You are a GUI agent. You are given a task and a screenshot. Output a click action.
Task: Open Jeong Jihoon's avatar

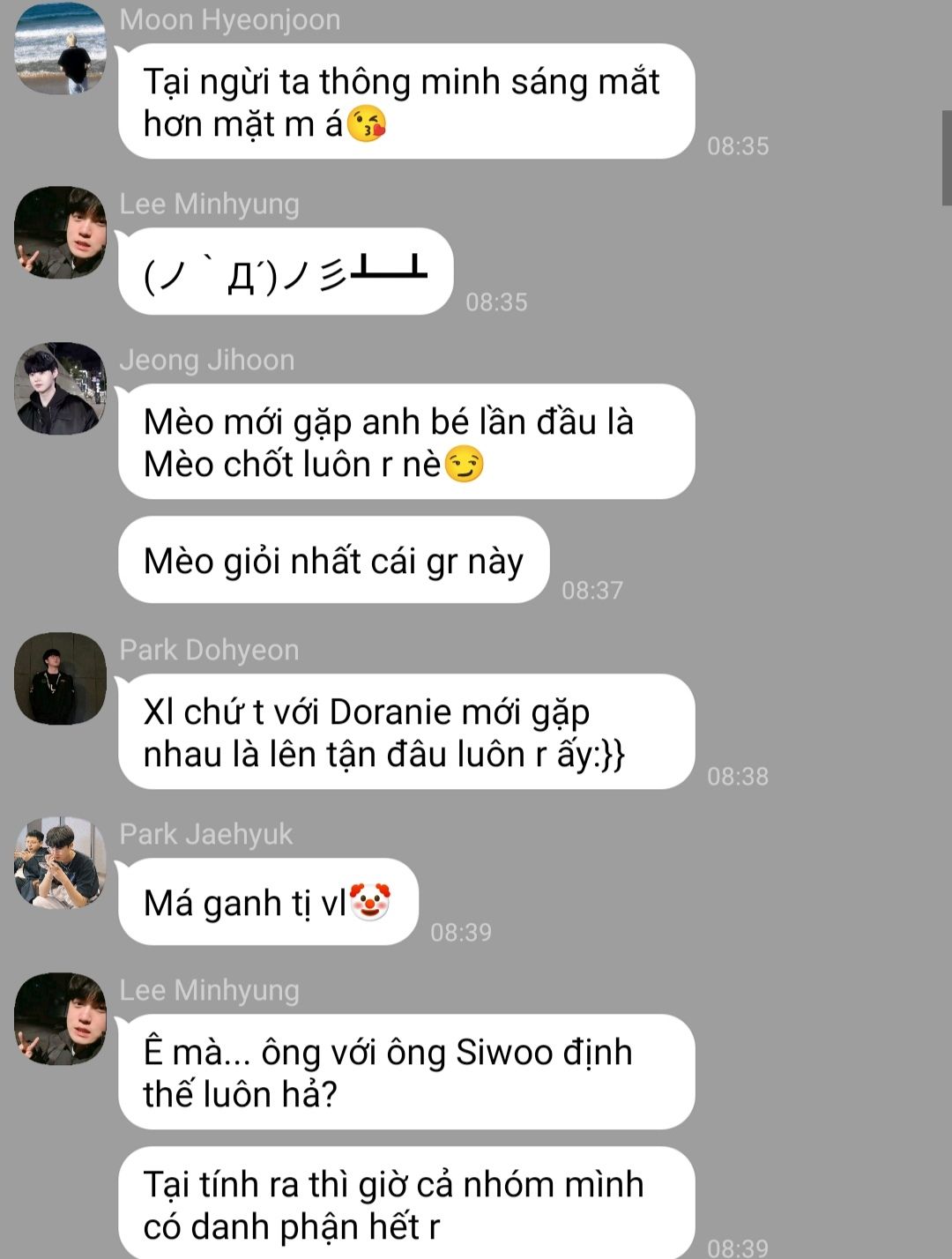coord(60,388)
